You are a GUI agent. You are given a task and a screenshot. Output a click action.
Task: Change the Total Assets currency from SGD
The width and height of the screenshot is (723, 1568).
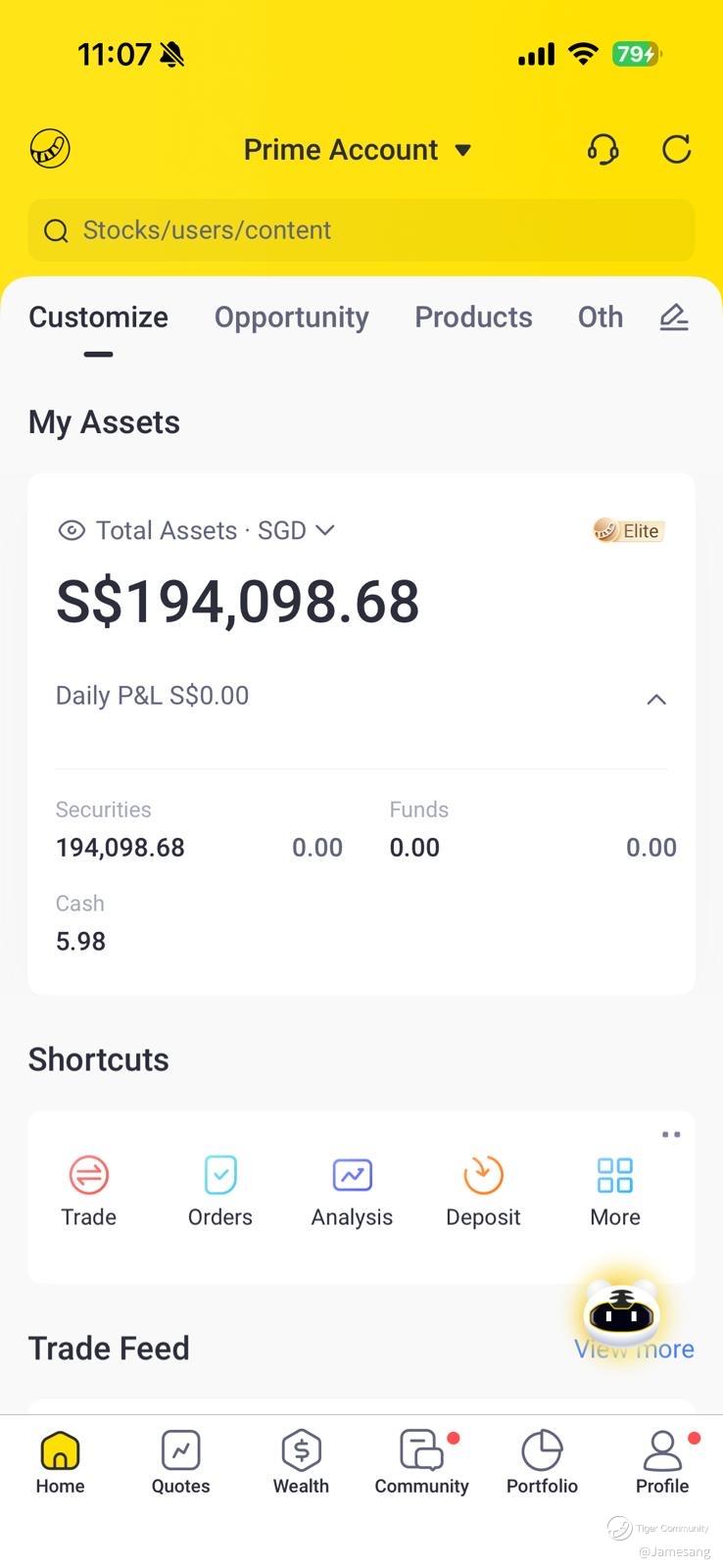[x=296, y=530]
